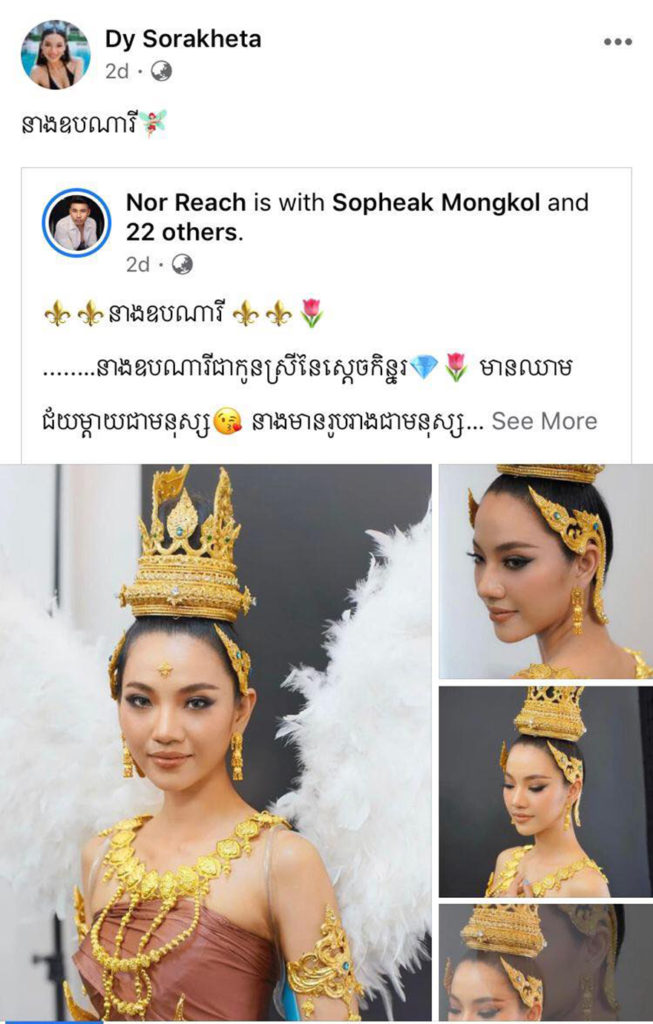Open the side profile photo on light background
This screenshot has height=1024, width=653.
coord(545,570)
